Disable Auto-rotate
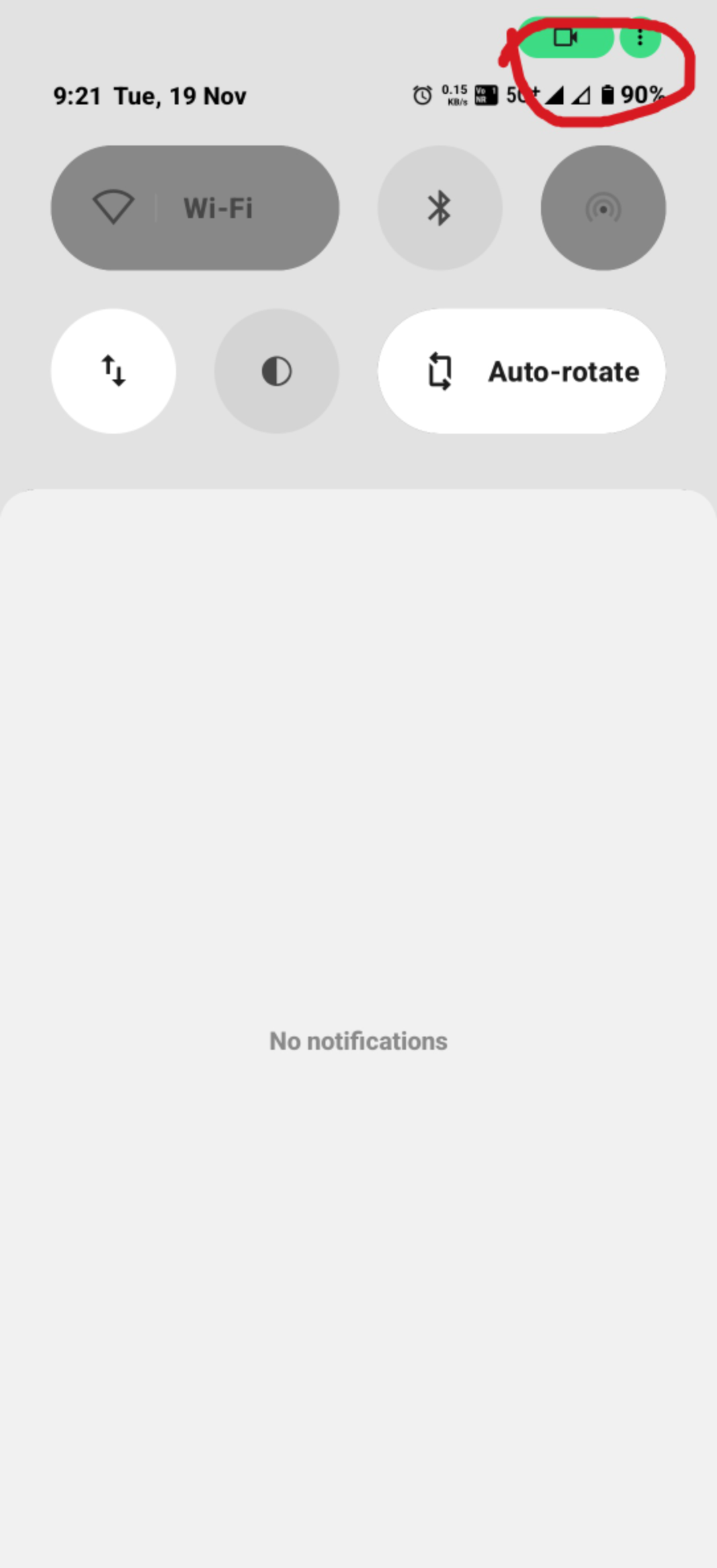Viewport: 717px width, 1568px height. coord(521,371)
